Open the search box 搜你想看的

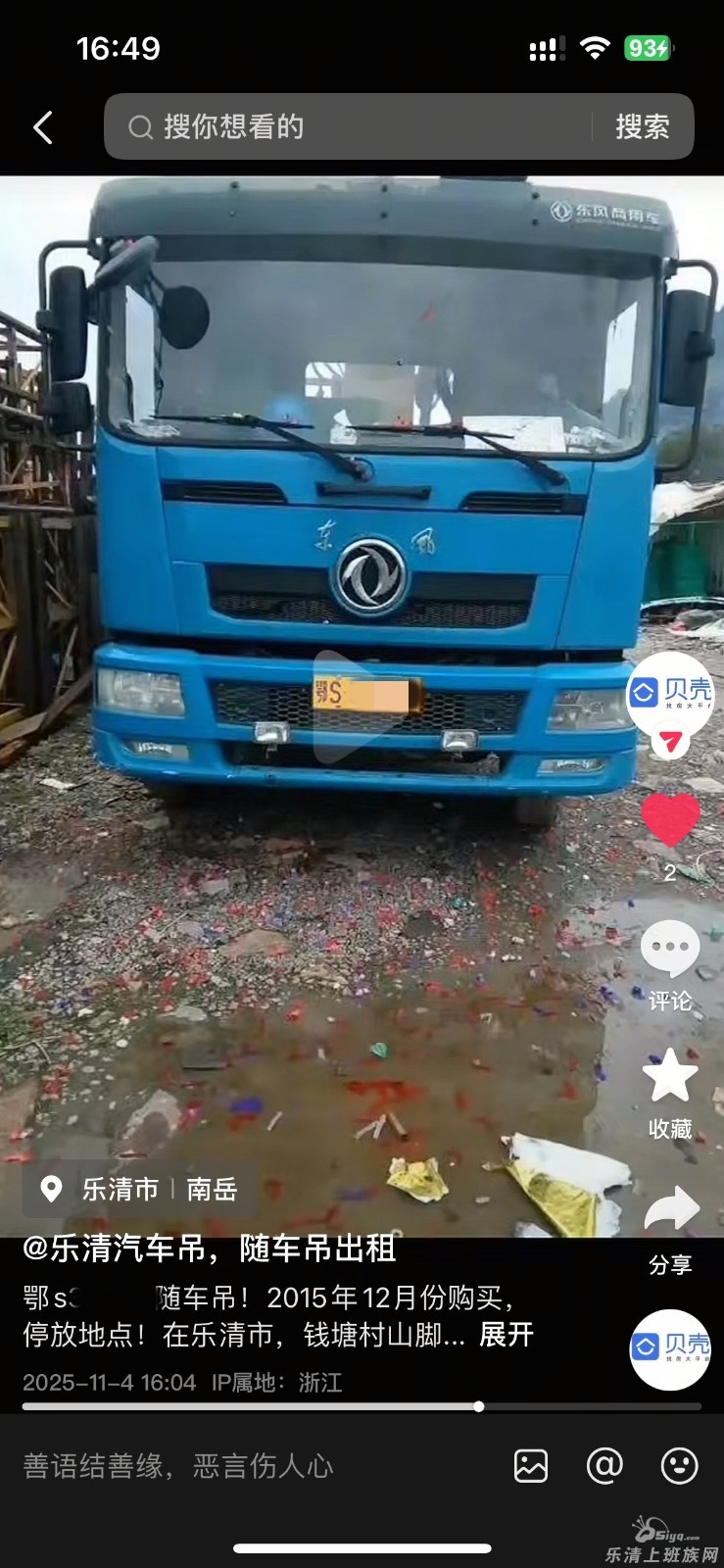353,127
